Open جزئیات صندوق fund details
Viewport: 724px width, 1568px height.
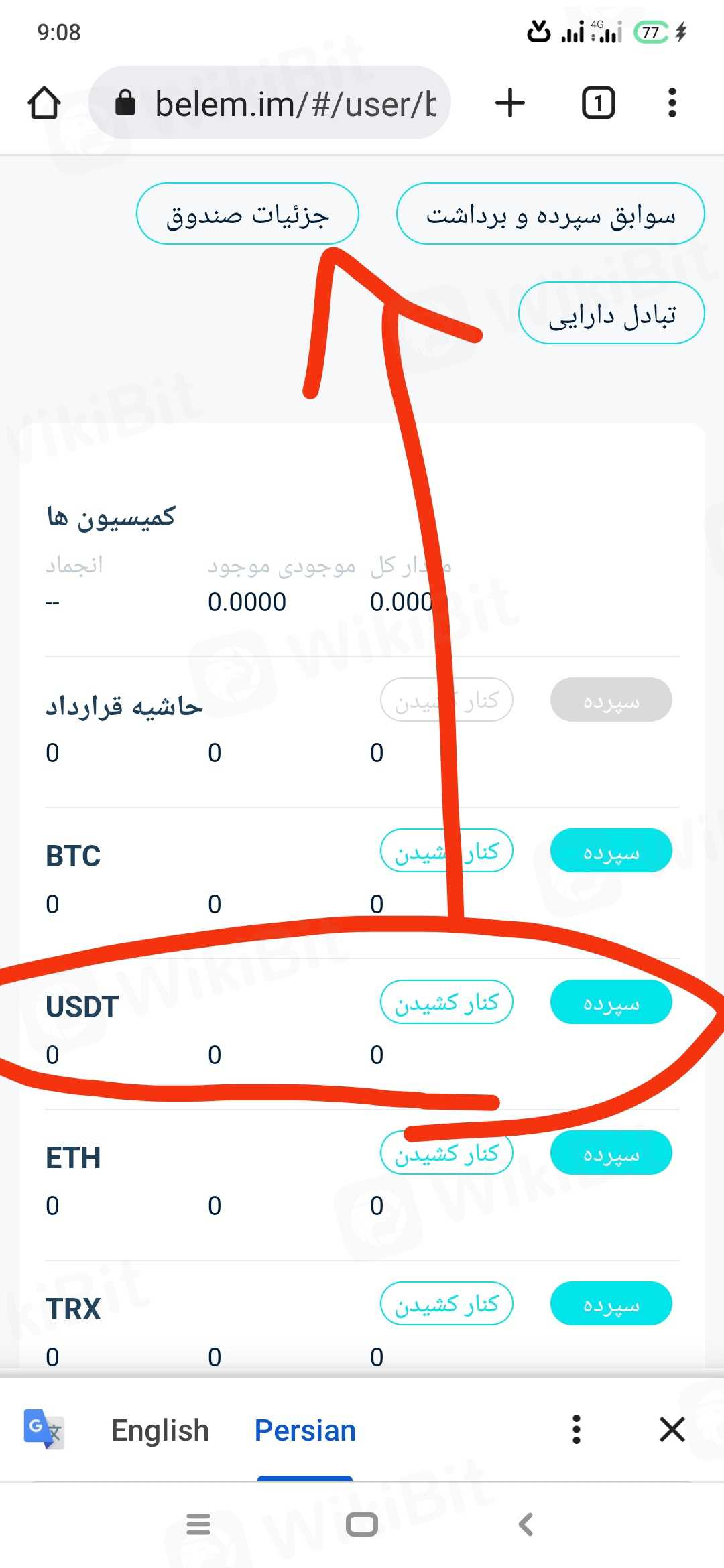pyautogui.click(x=247, y=214)
